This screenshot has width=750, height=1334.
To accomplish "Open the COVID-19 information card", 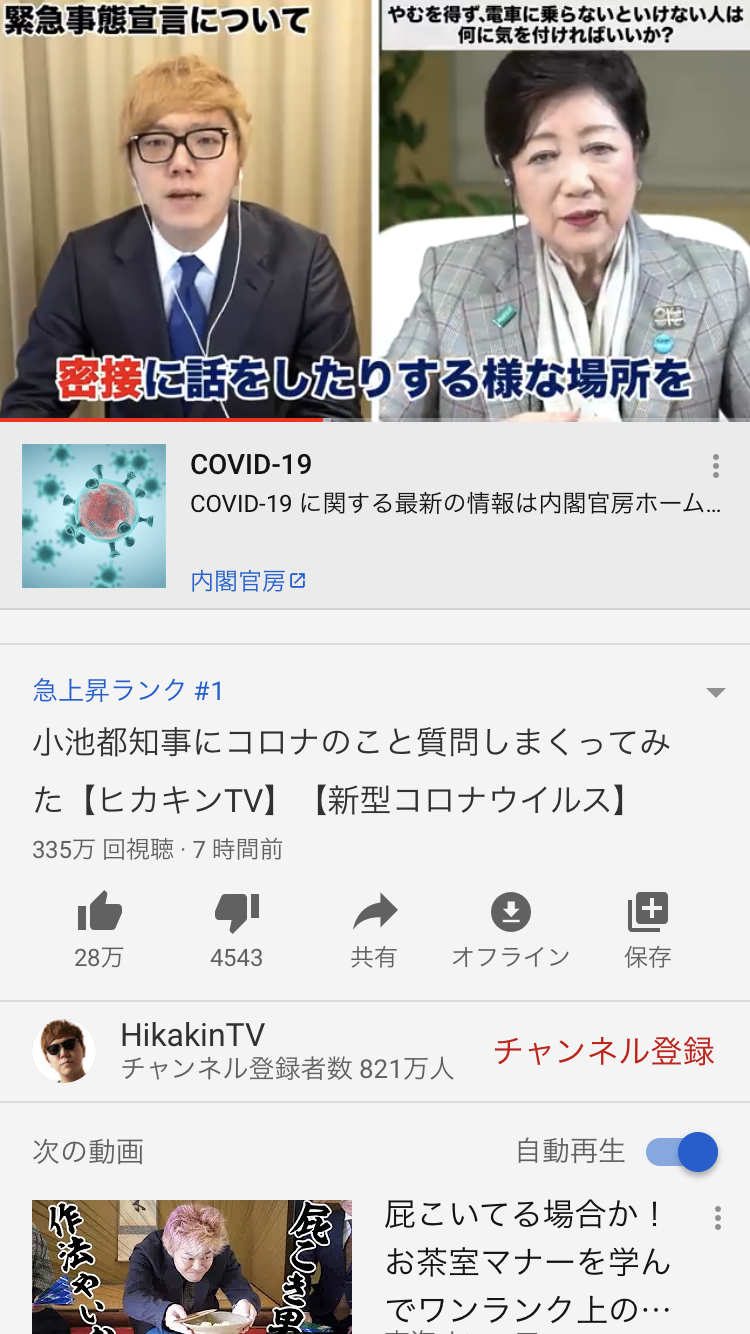I will pos(375,515).
